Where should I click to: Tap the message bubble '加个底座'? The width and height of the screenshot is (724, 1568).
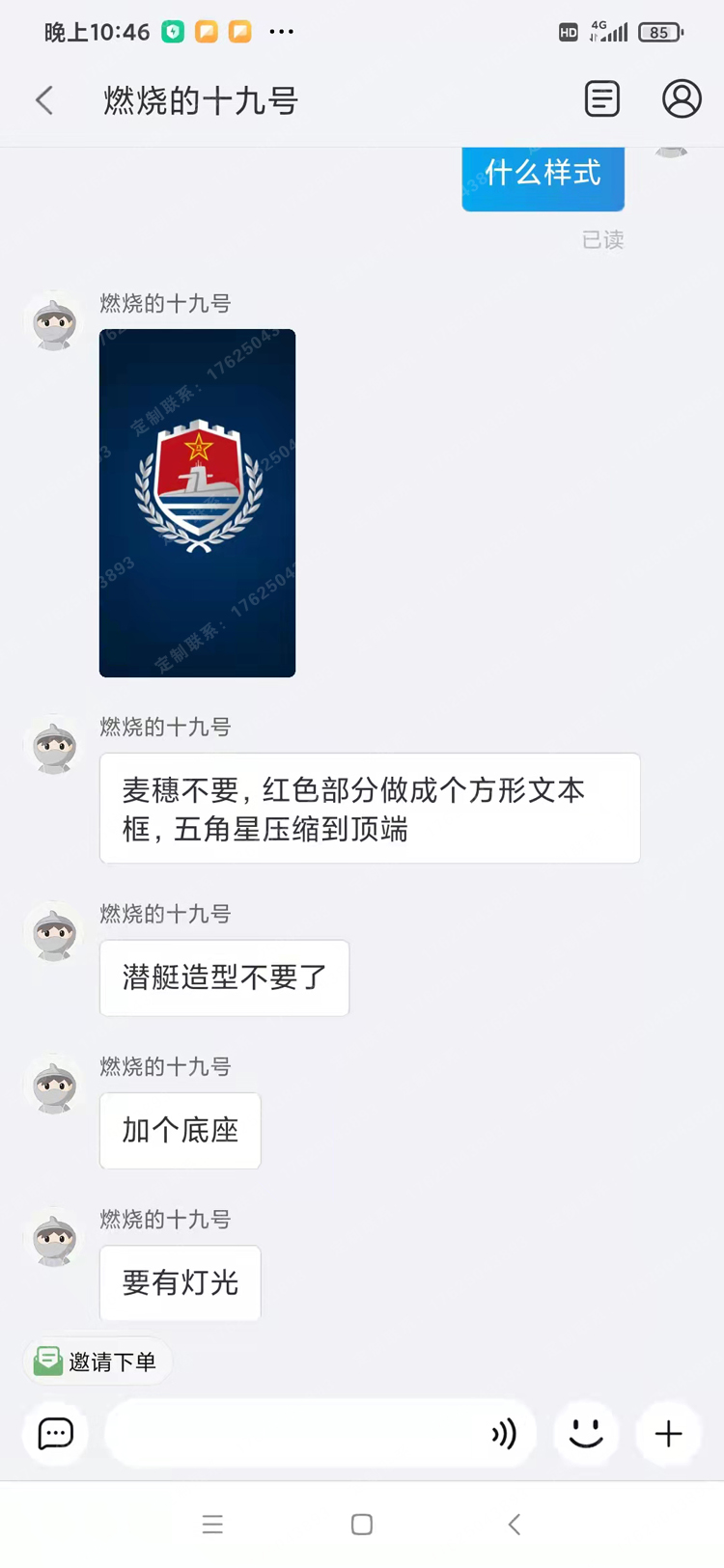coord(180,1131)
